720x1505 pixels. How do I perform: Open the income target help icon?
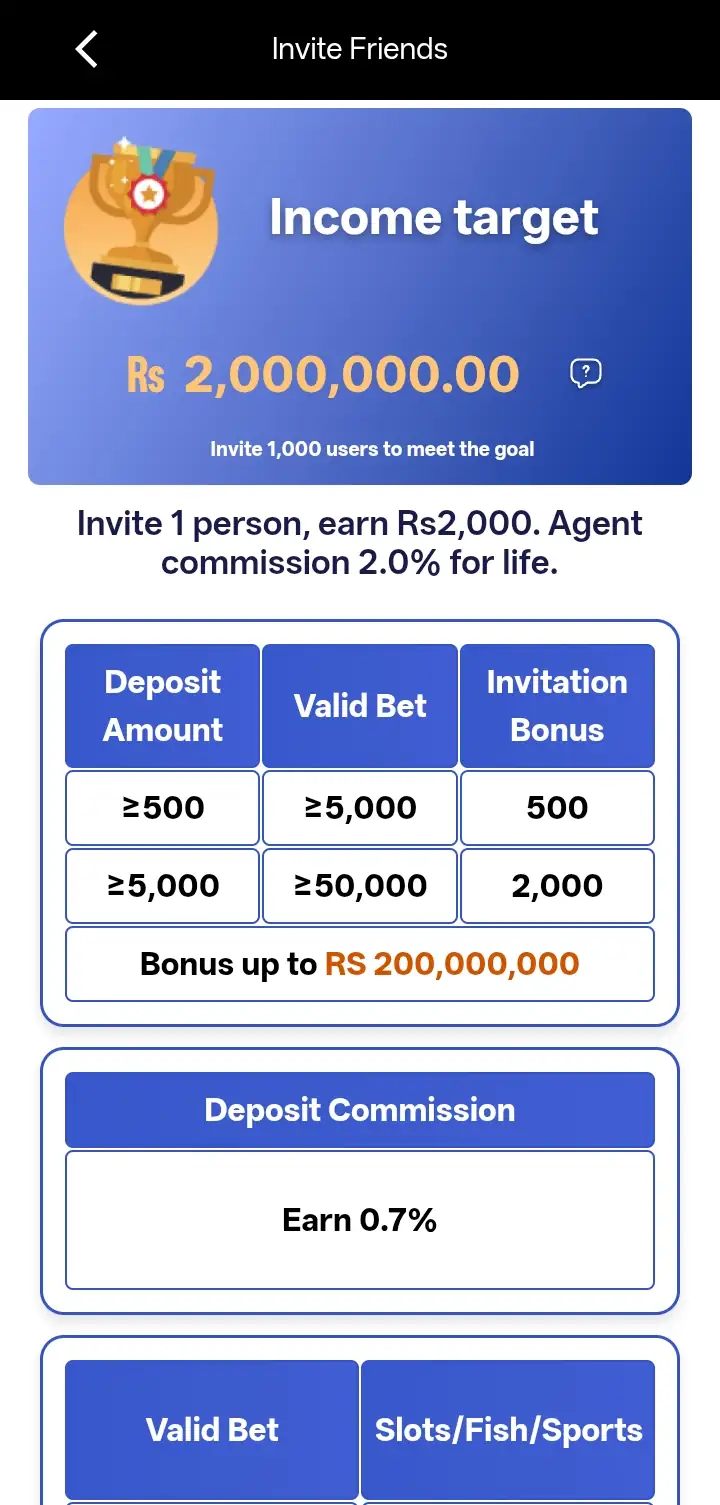[x=585, y=374]
